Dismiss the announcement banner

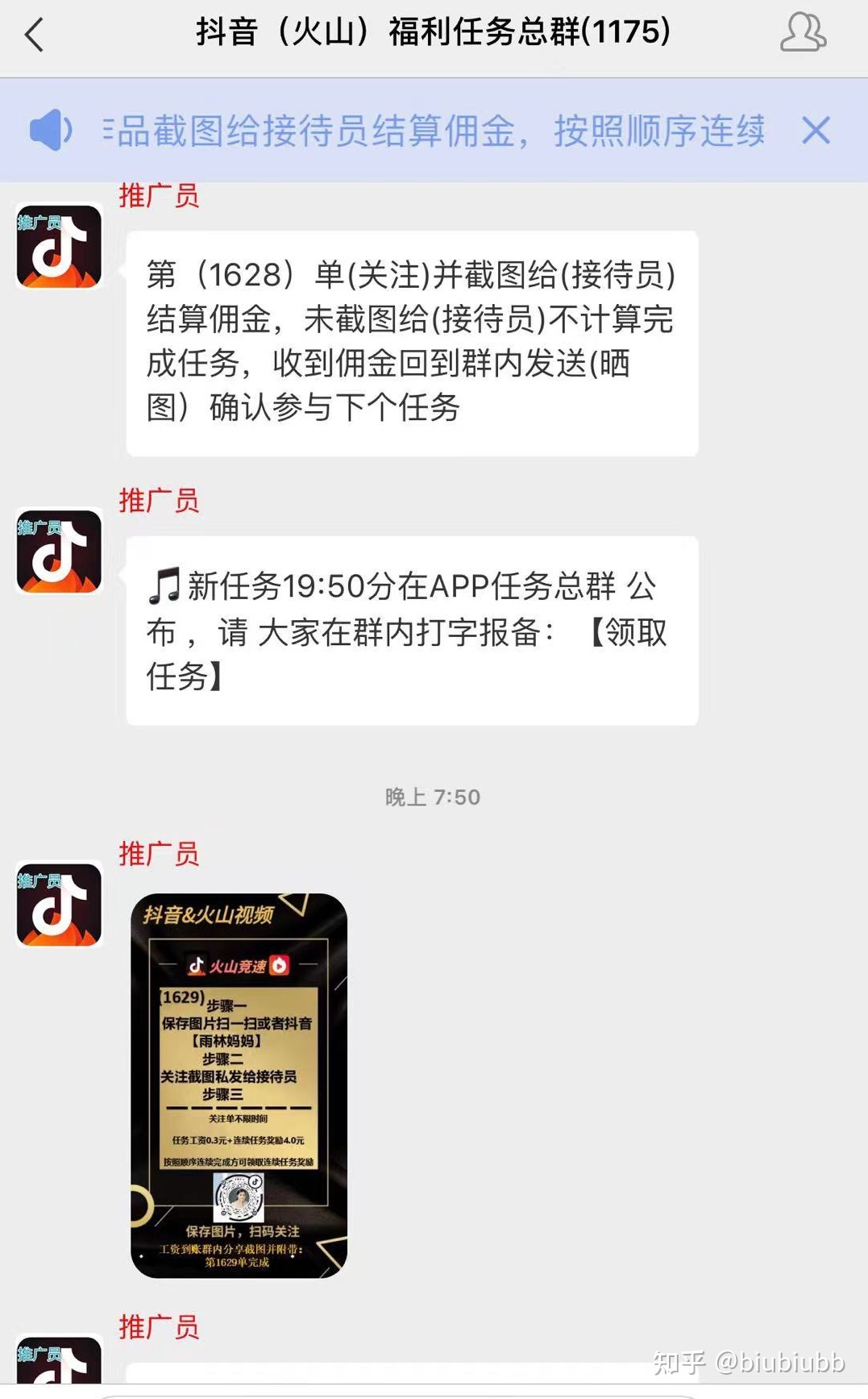816,130
